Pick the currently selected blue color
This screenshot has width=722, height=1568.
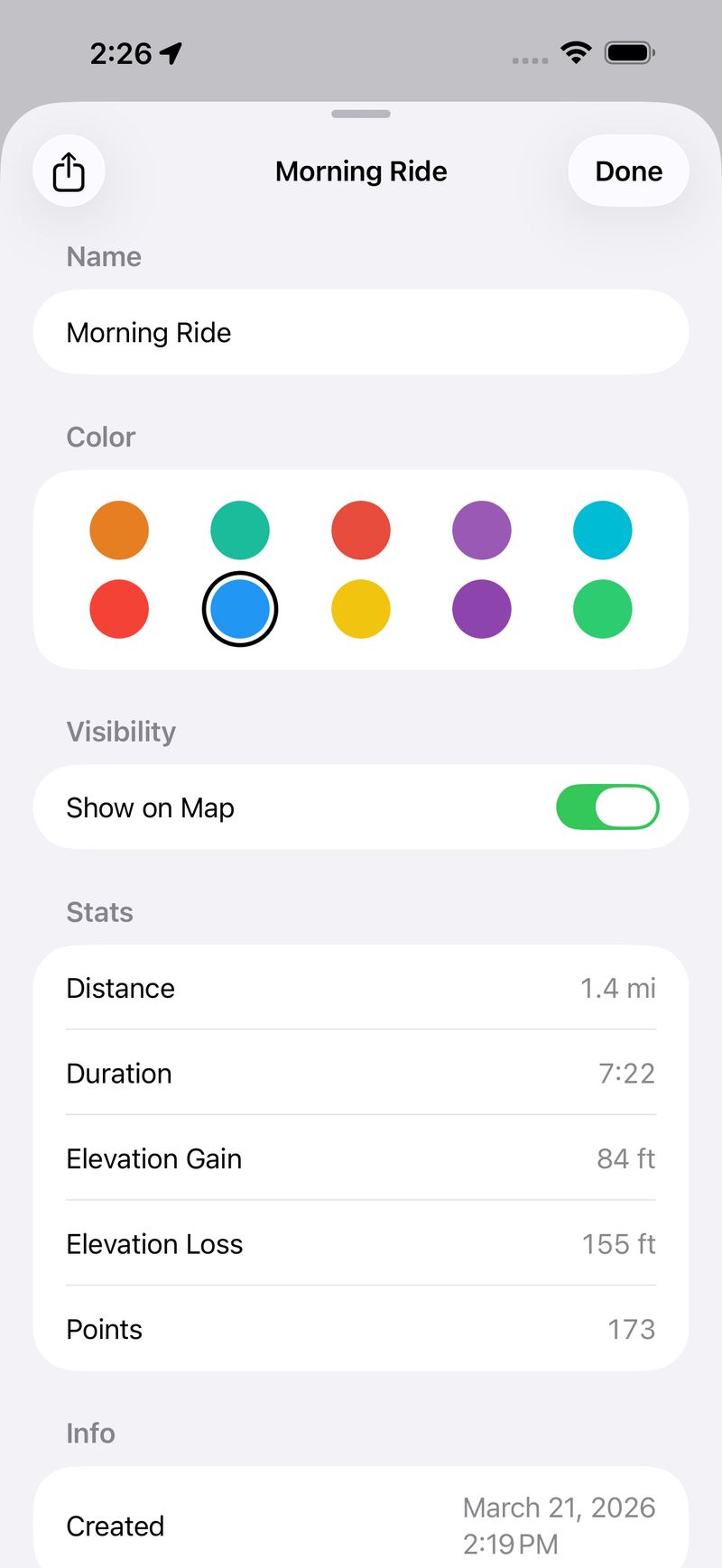point(239,609)
